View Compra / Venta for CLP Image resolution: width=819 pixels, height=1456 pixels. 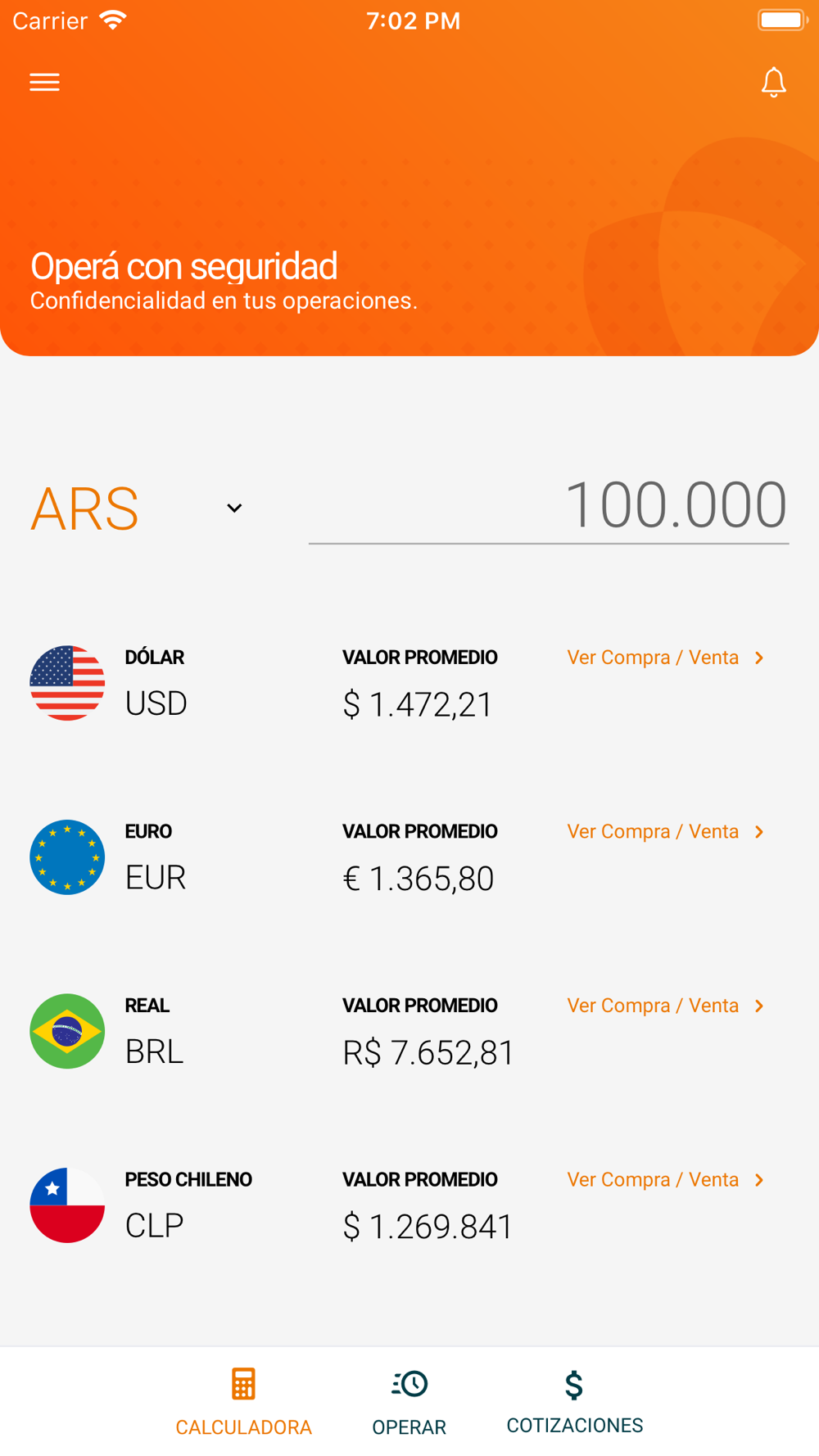tap(666, 1180)
